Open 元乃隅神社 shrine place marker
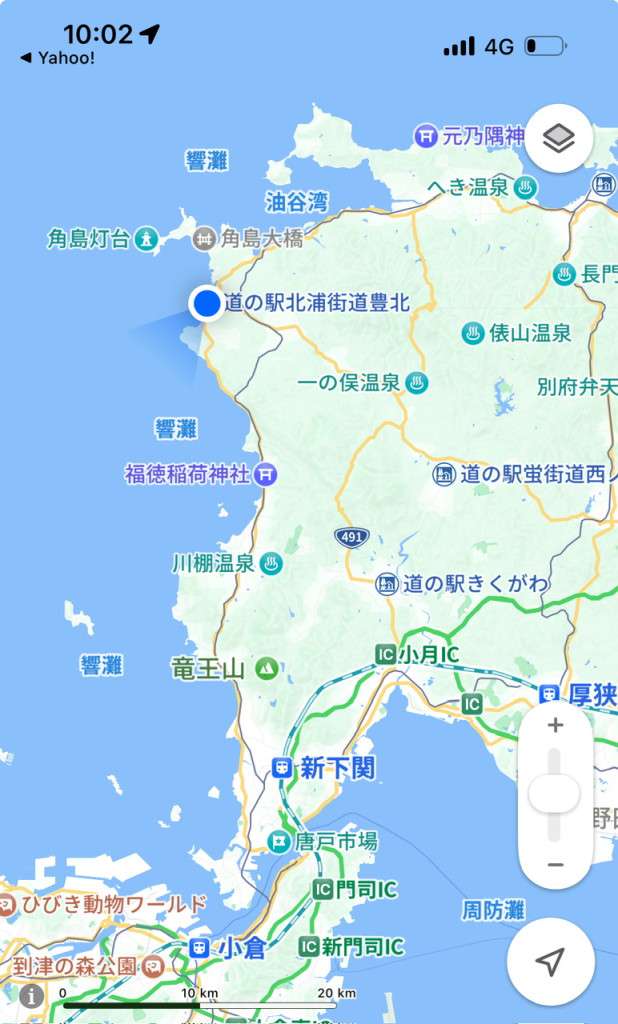Screen dimensions: 618x1024 pos(427,135)
